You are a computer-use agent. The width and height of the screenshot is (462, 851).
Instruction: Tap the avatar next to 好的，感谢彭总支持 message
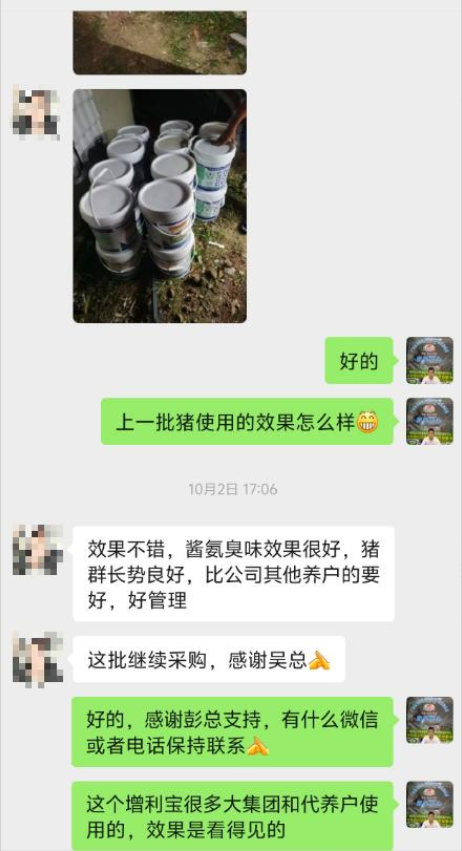click(x=430, y=720)
